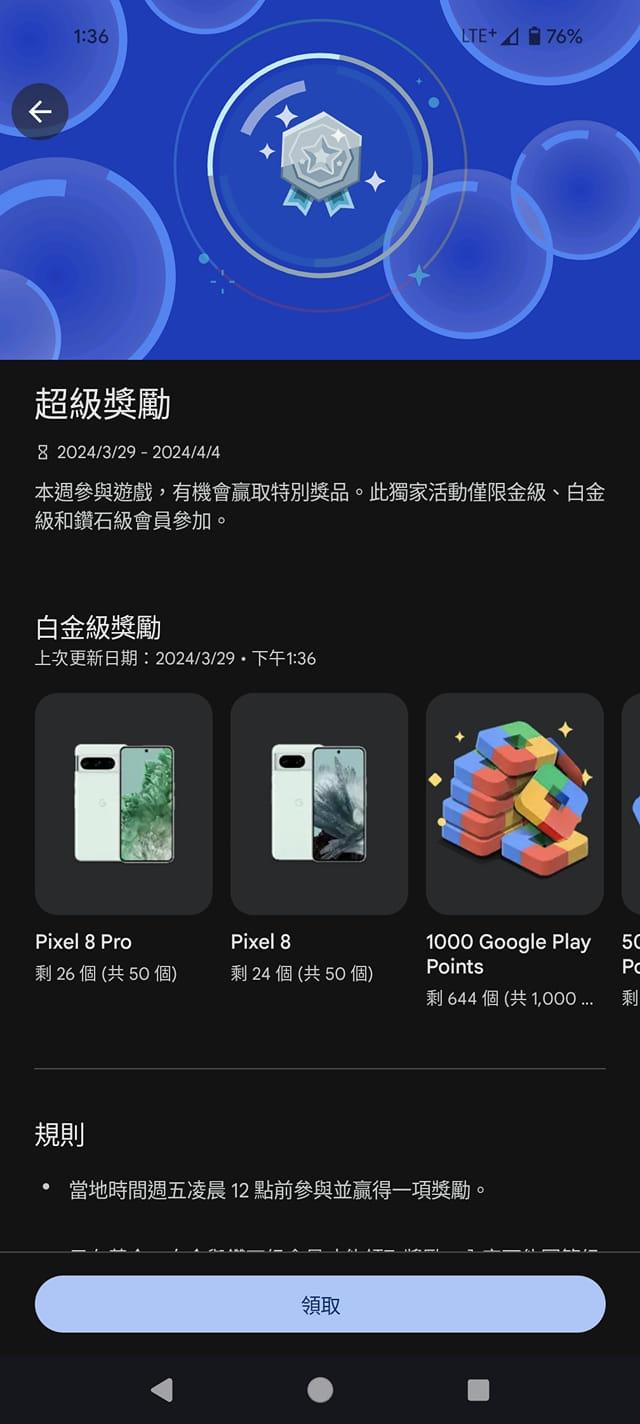Go back using the top arrow icon
The image size is (640, 1424).
(40, 111)
